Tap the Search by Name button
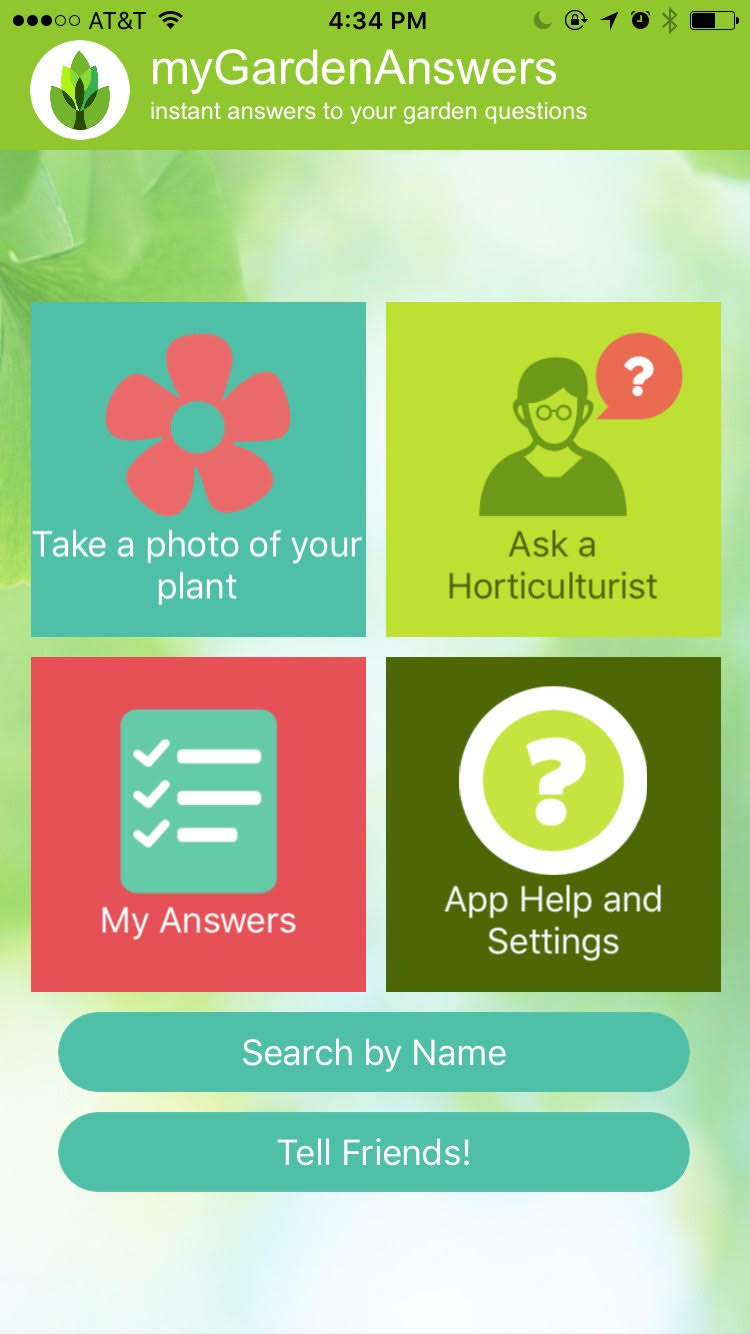The width and height of the screenshot is (750, 1334). [x=374, y=1052]
